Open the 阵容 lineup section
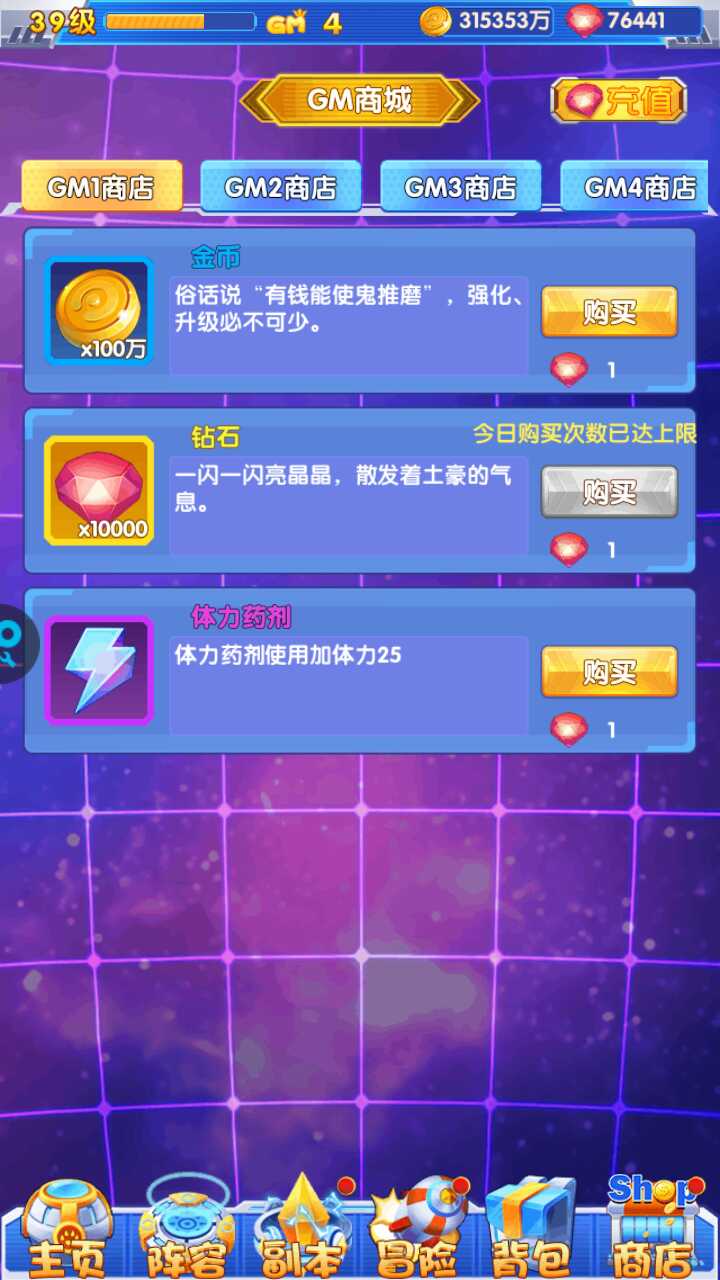 [x=187, y=1232]
